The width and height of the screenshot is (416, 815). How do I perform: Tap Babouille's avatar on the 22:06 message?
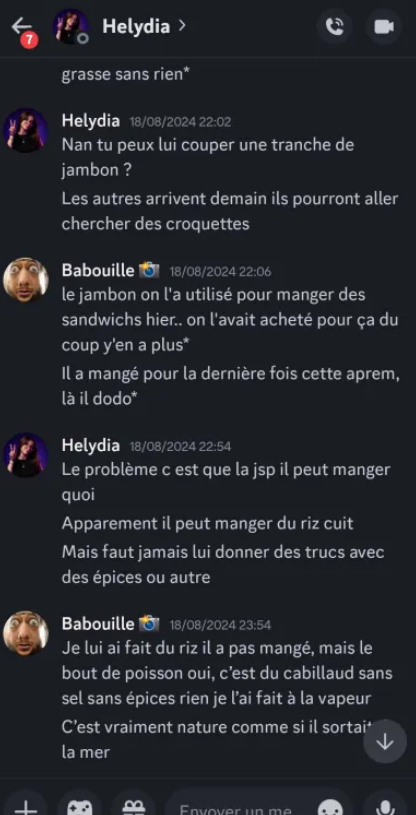[x=25, y=280]
